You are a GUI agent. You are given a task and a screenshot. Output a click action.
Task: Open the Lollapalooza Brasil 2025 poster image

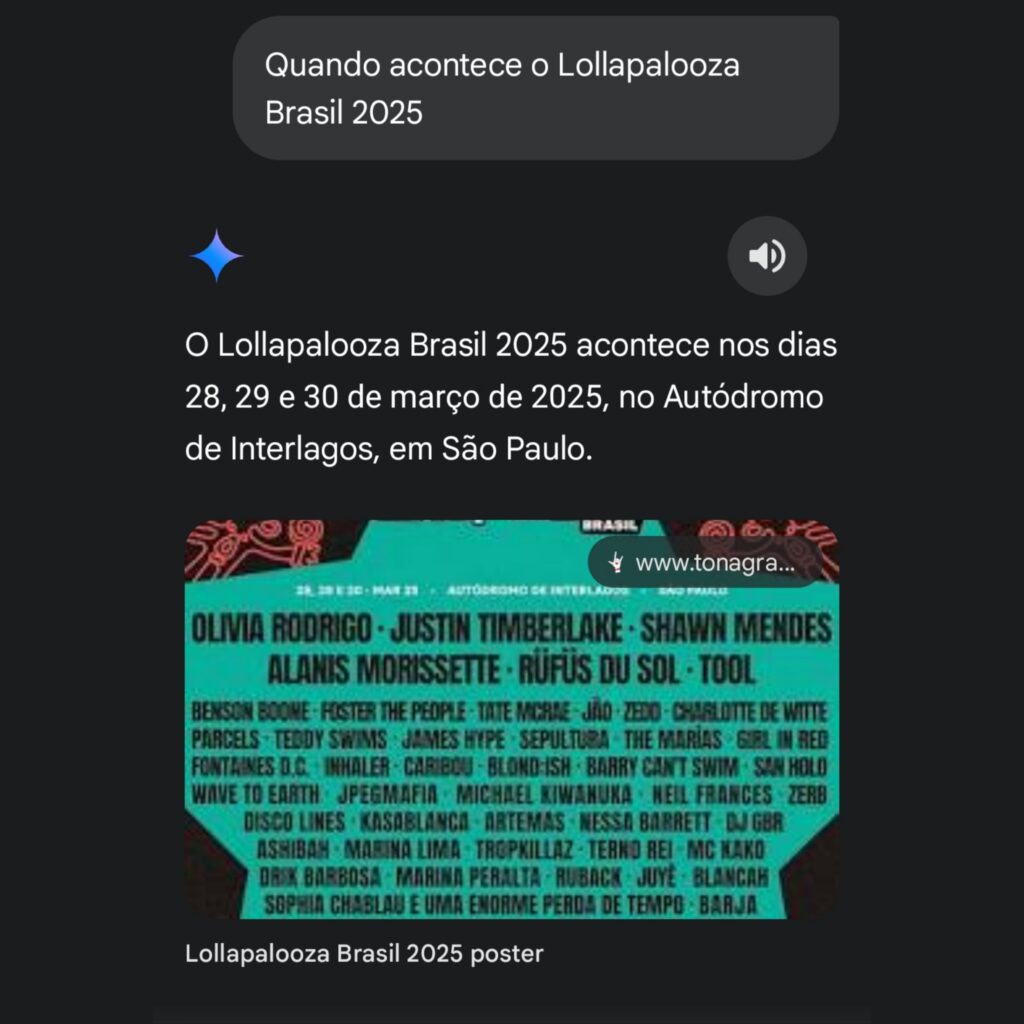coord(511,740)
